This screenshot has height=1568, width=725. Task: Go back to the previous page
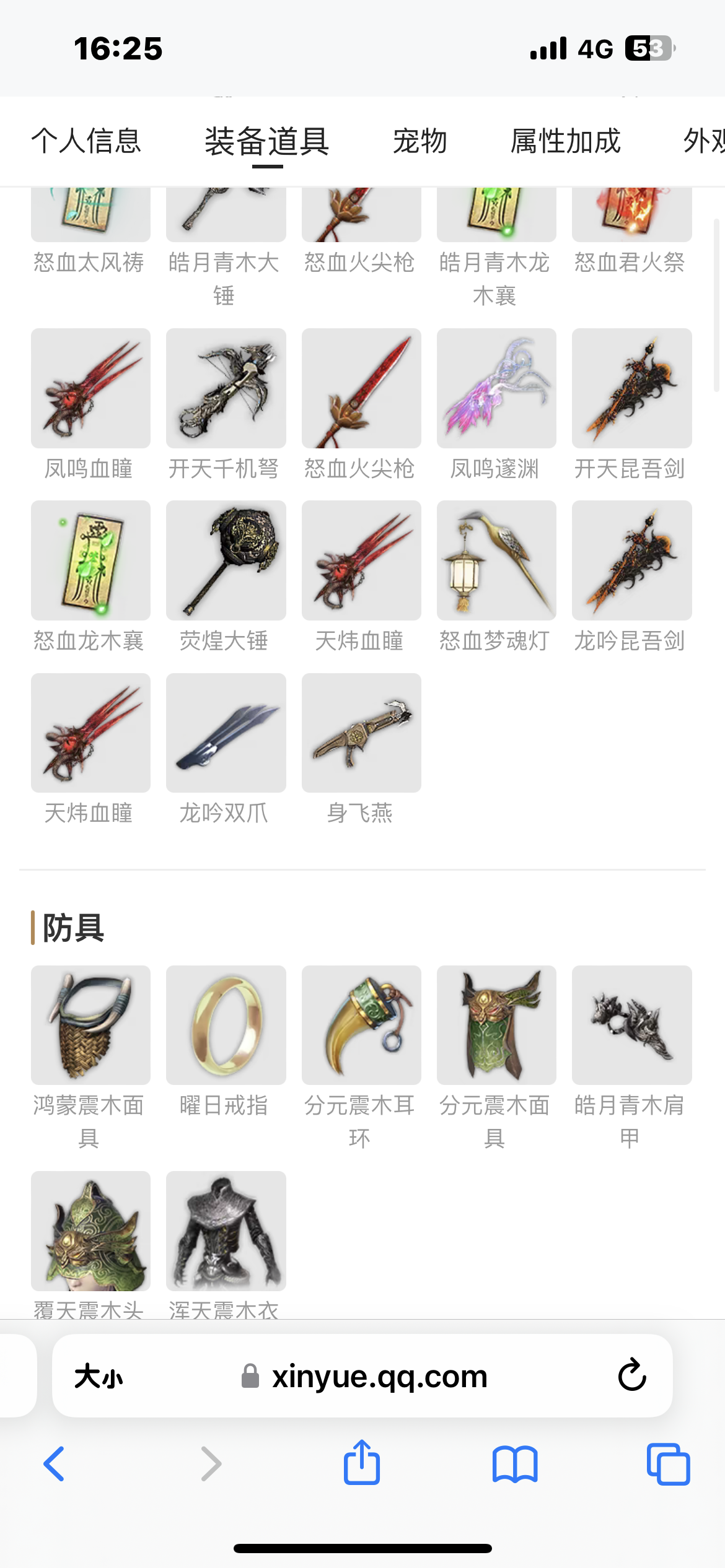[x=54, y=1464]
